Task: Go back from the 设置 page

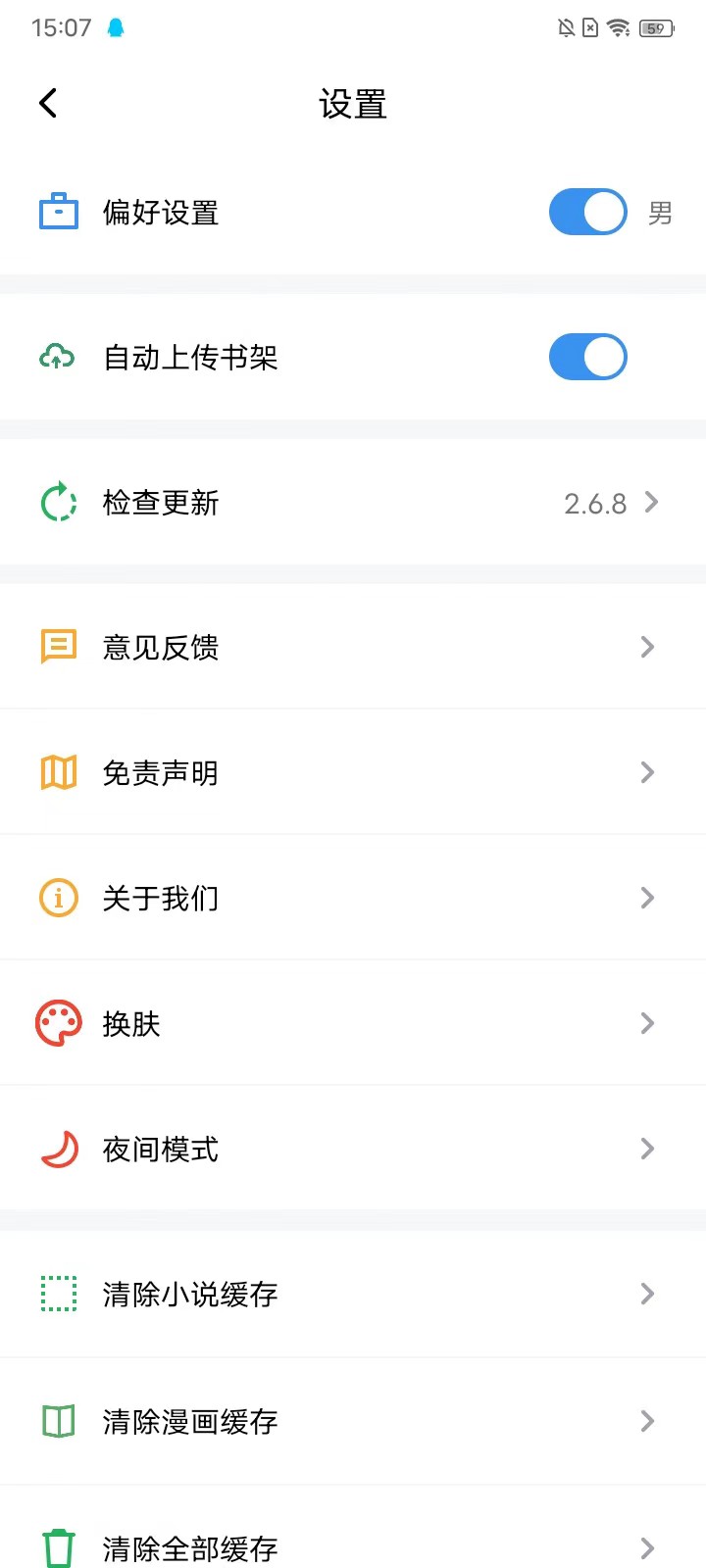Action: click(x=48, y=103)
